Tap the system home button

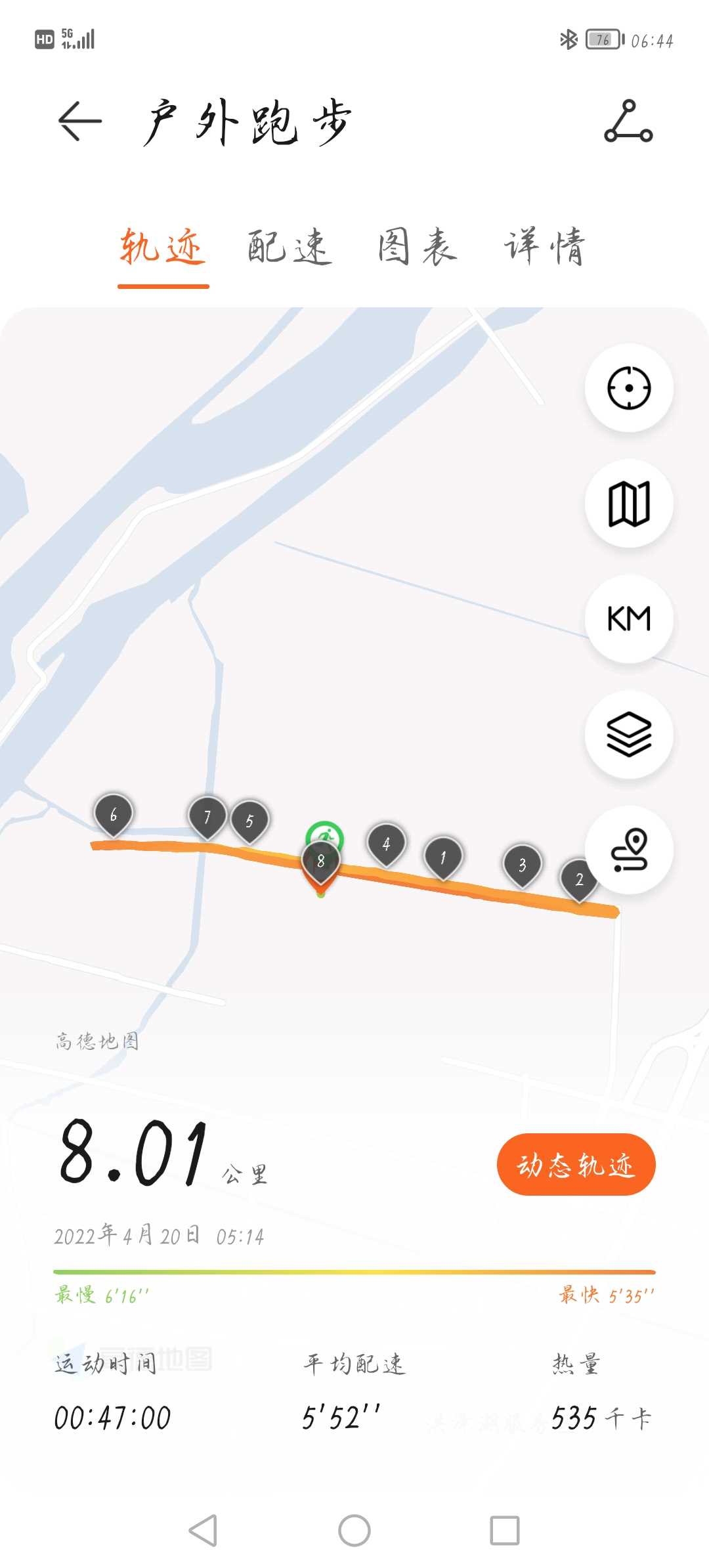tap(354, 1531)
